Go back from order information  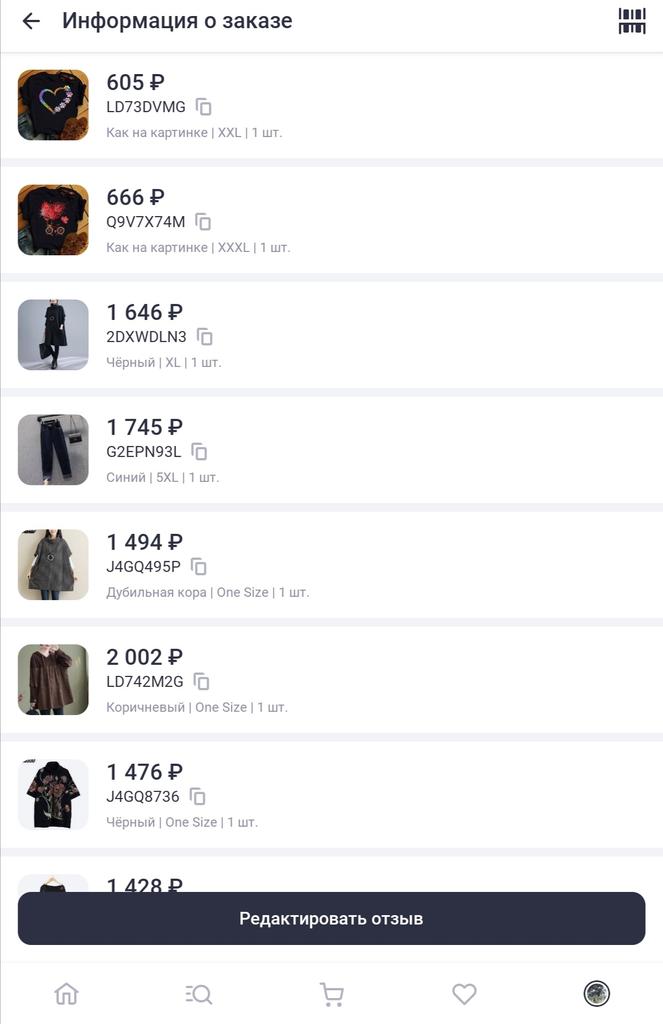point(31,21)
